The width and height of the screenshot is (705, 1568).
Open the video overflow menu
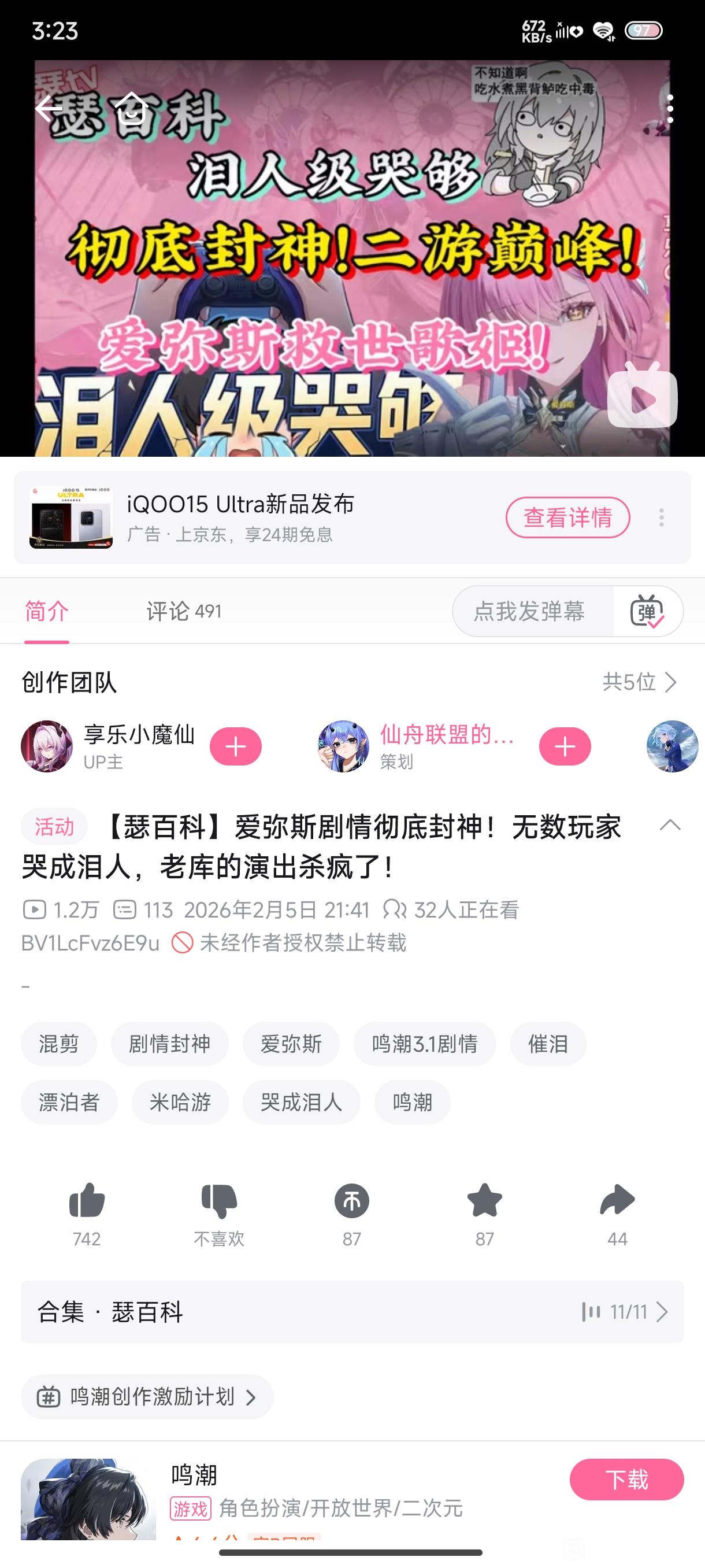coord(670,109)
